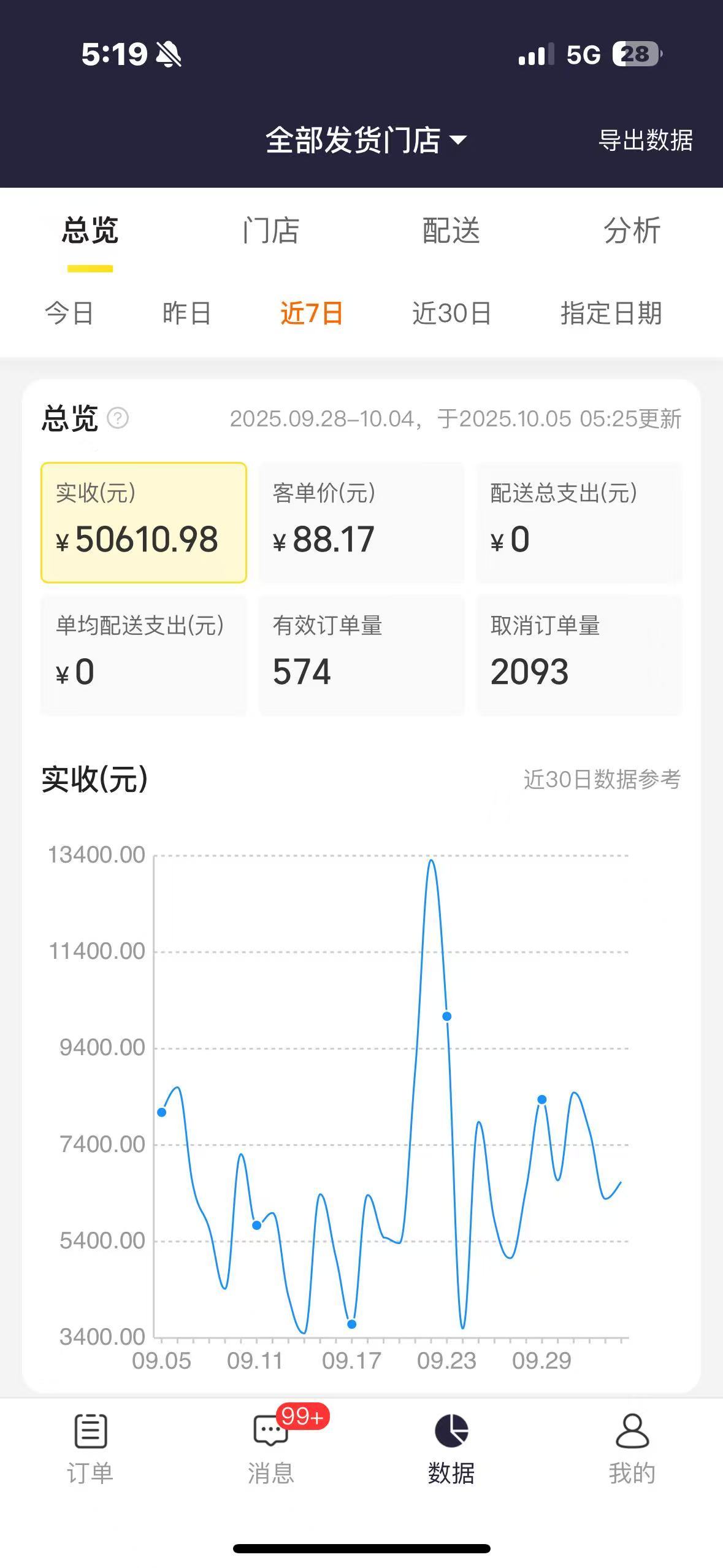The width and height of the screenshot is (723, 1568).
Task: Select the 有效订单量 metric card
Action: coord(361,655)
